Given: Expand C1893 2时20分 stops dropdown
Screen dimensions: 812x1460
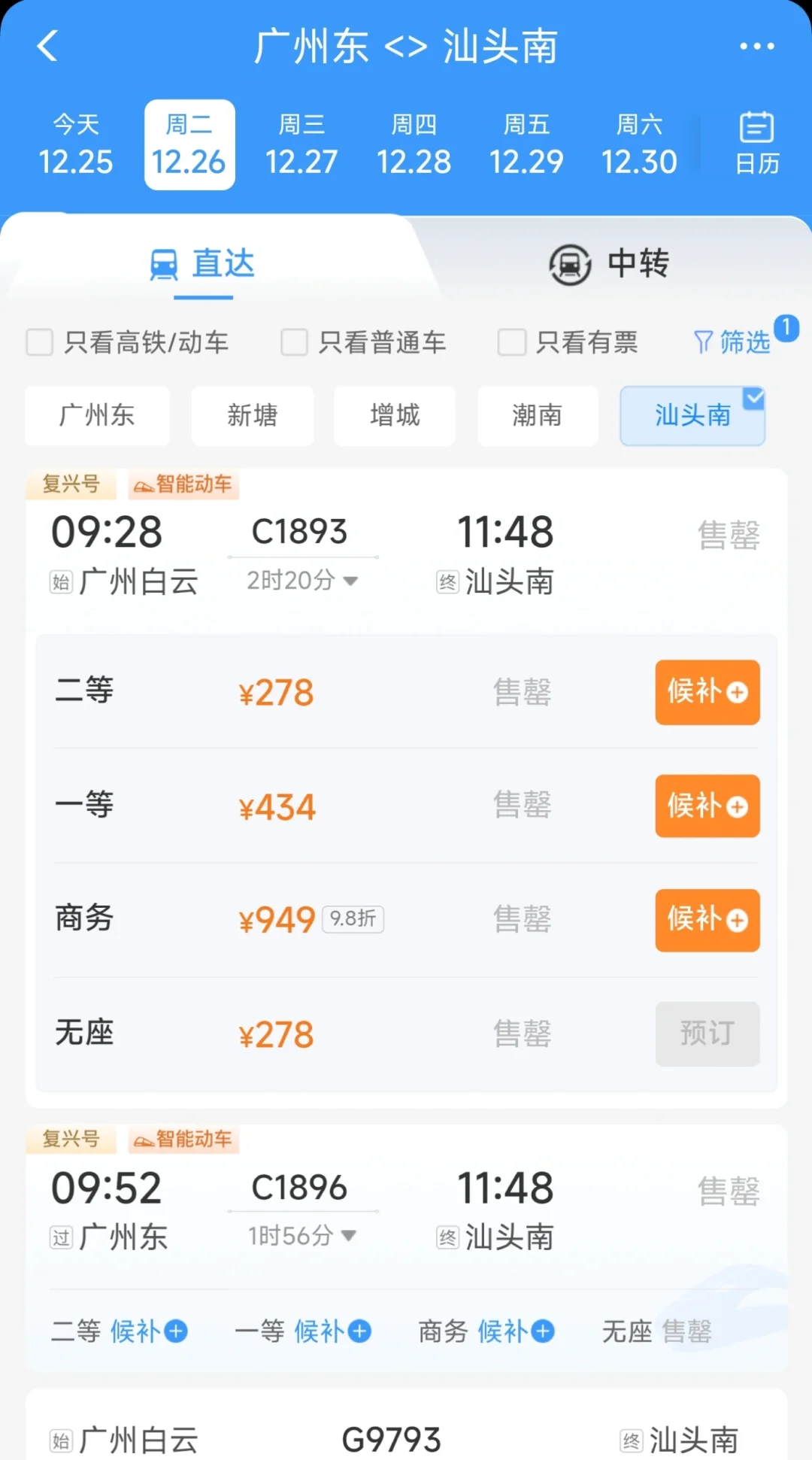Looking at the screenshot, I should click(302, 580).
